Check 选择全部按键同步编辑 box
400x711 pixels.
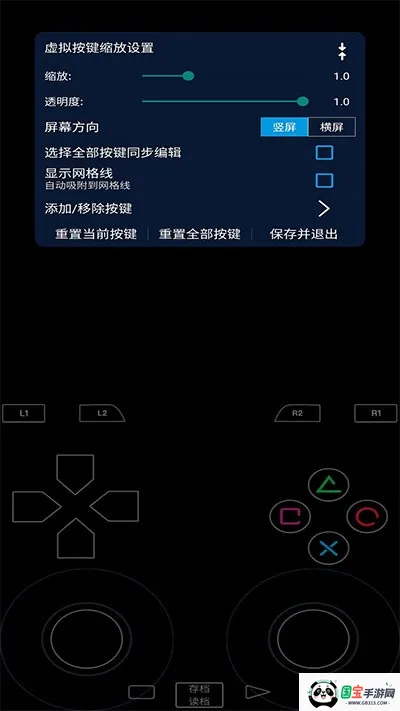click(x=324, y=152)
